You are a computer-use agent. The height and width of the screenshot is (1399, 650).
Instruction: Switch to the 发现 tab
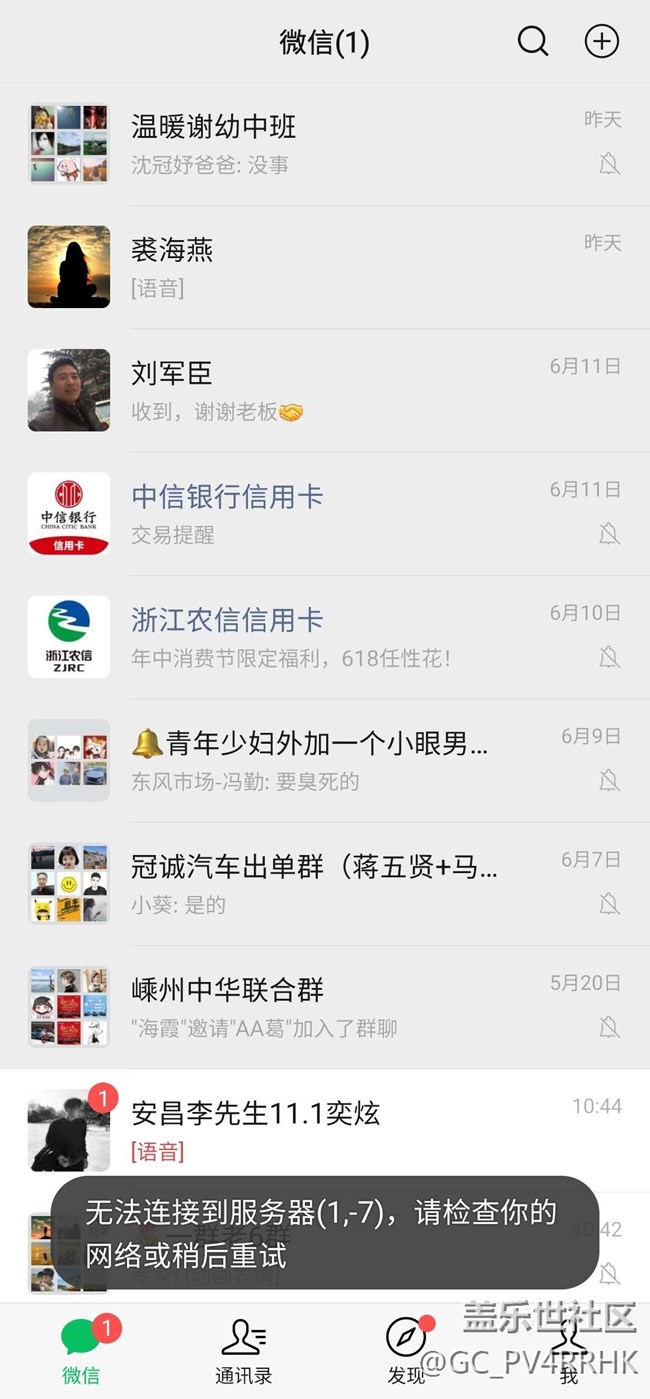[406, 1351]
